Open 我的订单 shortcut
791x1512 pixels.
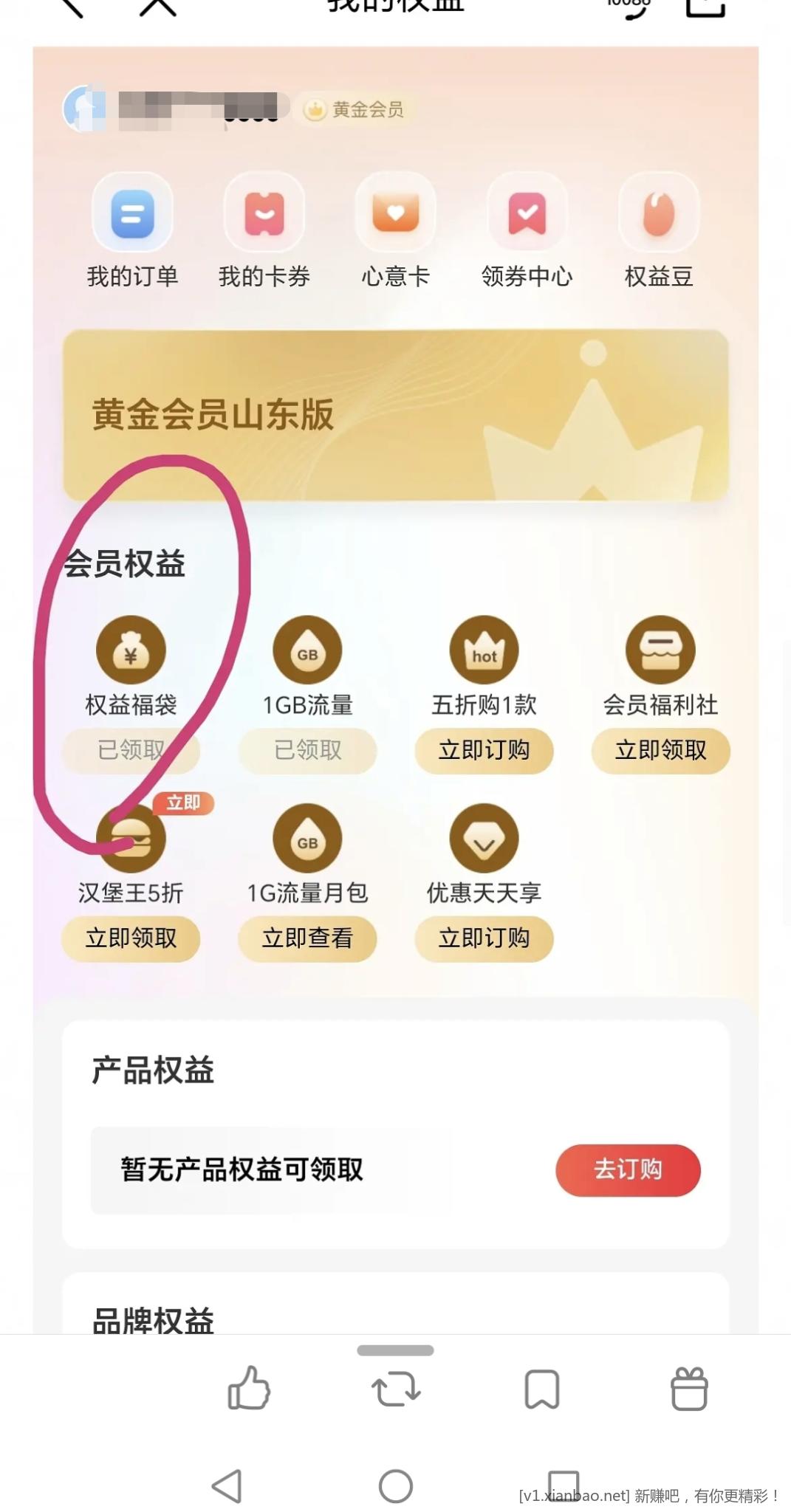pos(132,214)
